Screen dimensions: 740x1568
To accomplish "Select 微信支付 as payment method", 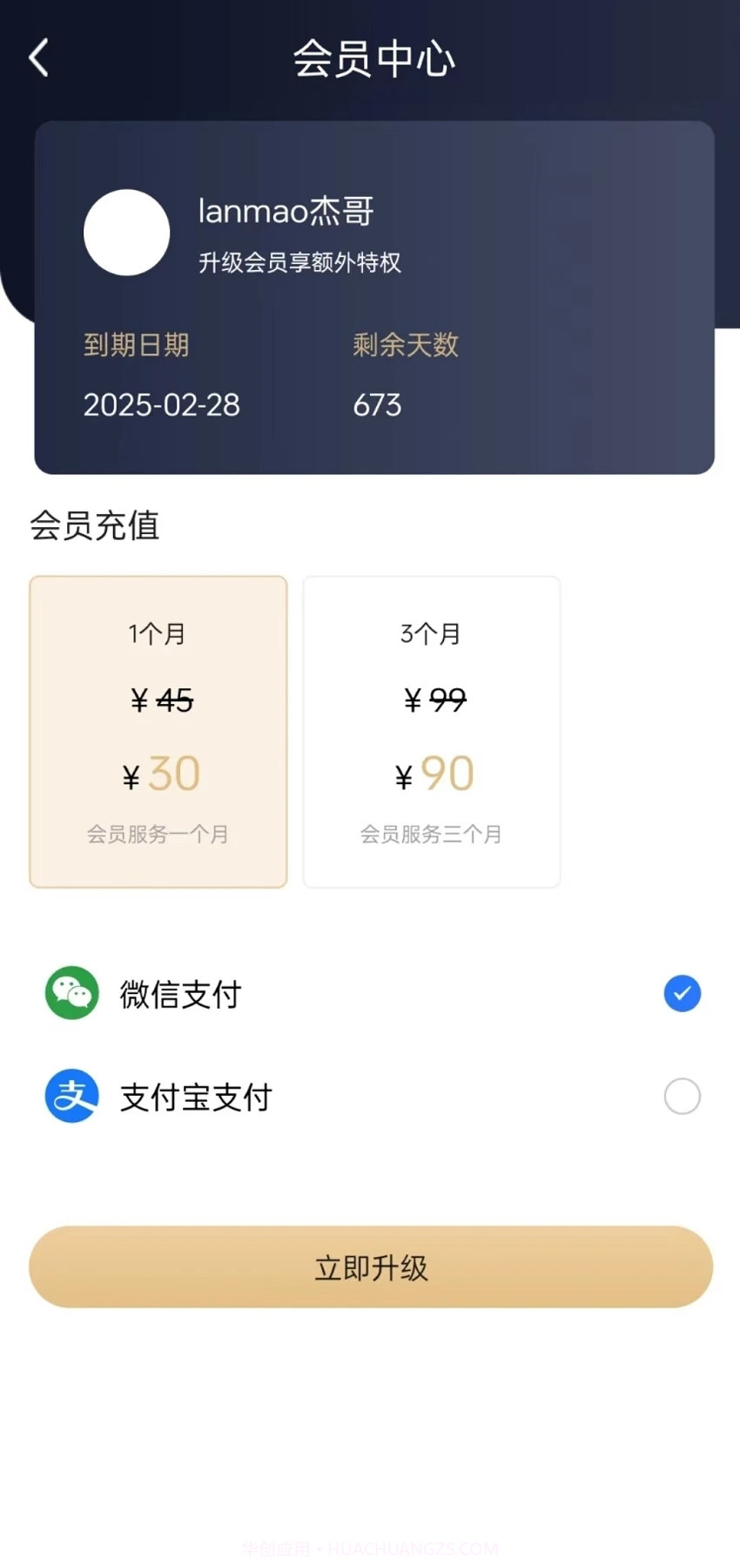I will pyautogui.click(x=180, y=993).
